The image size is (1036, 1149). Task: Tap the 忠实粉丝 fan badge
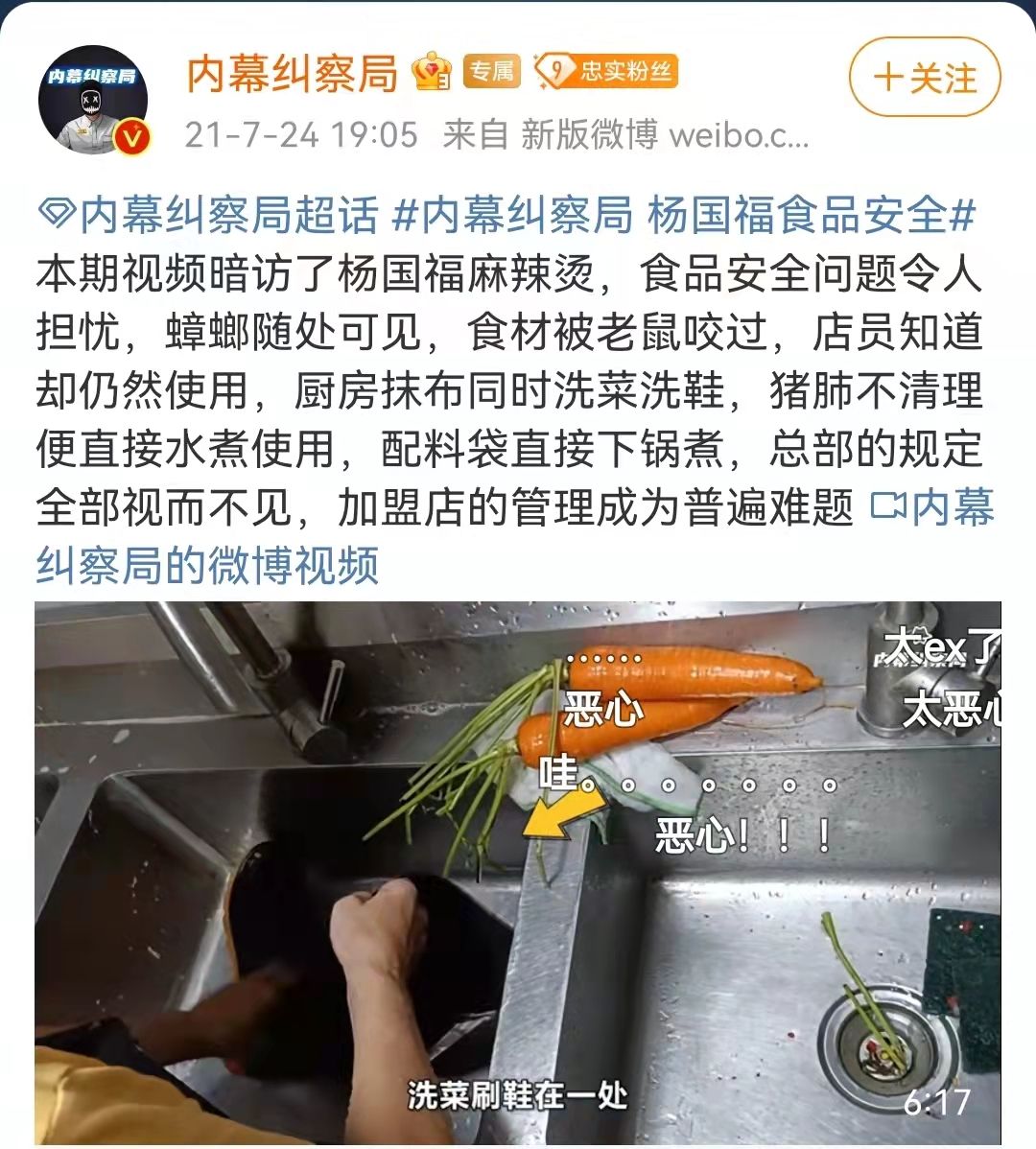point(606,72)
